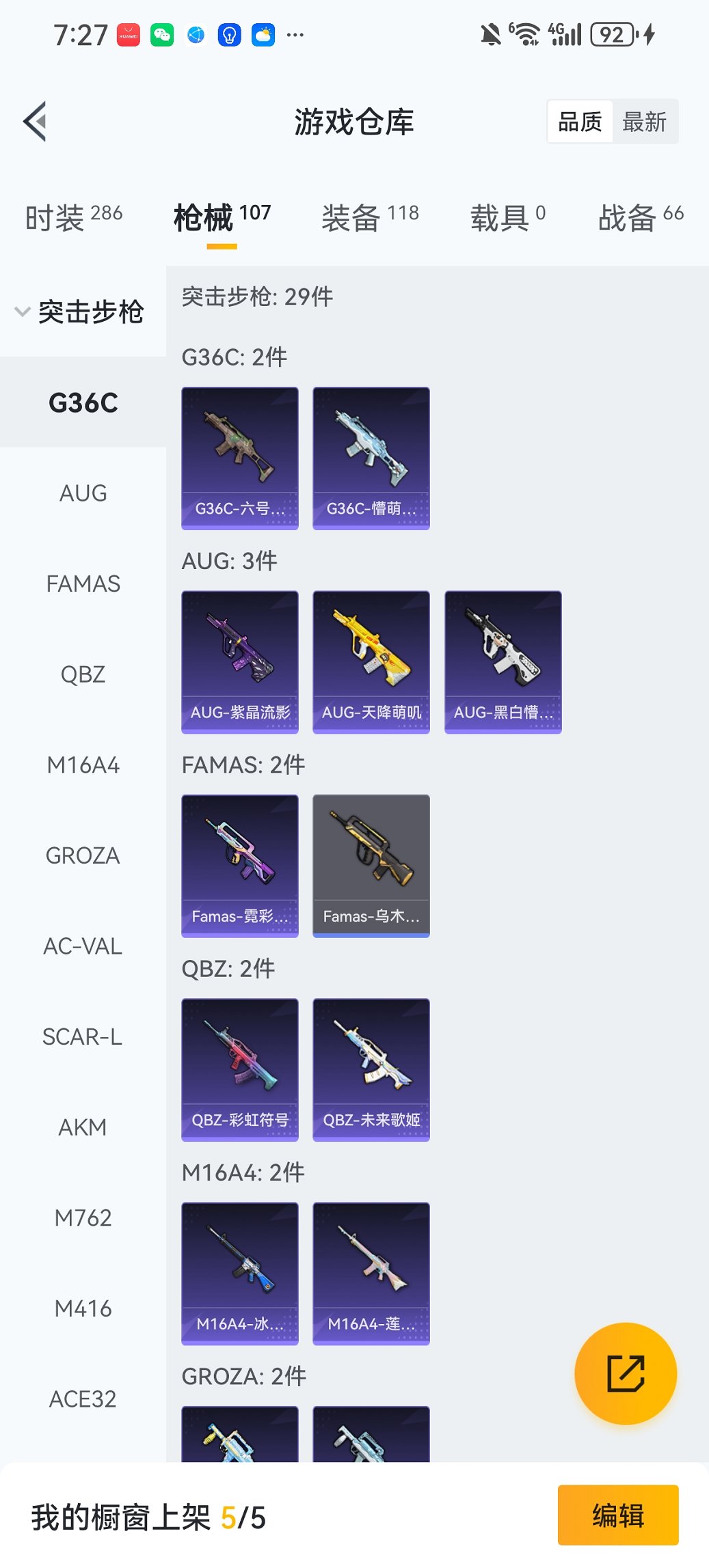Open the G36C-六号 skin tile
709x1568 pixels.
click(240, 458)
